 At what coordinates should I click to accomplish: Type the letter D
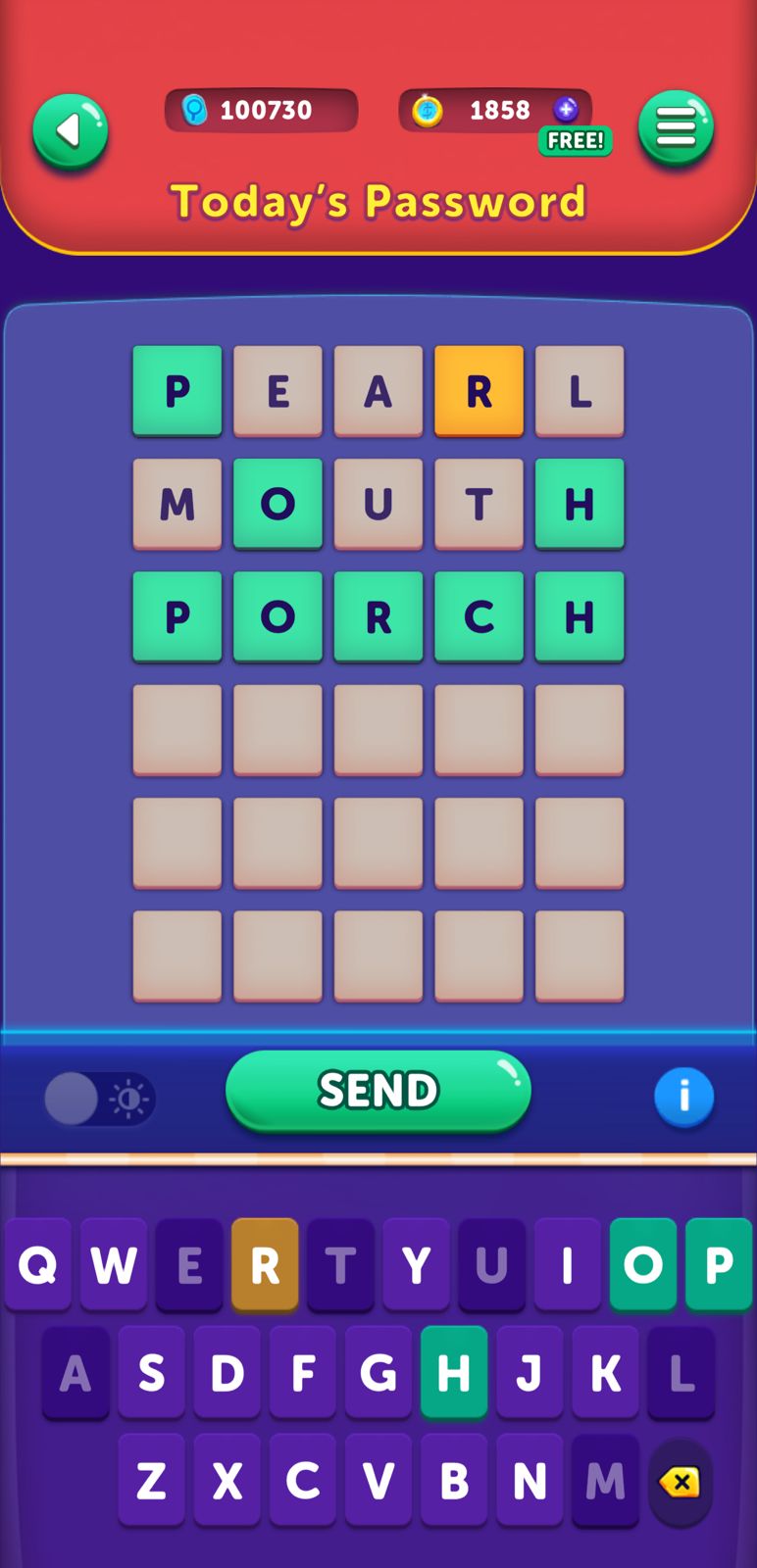coord(227,1373)
